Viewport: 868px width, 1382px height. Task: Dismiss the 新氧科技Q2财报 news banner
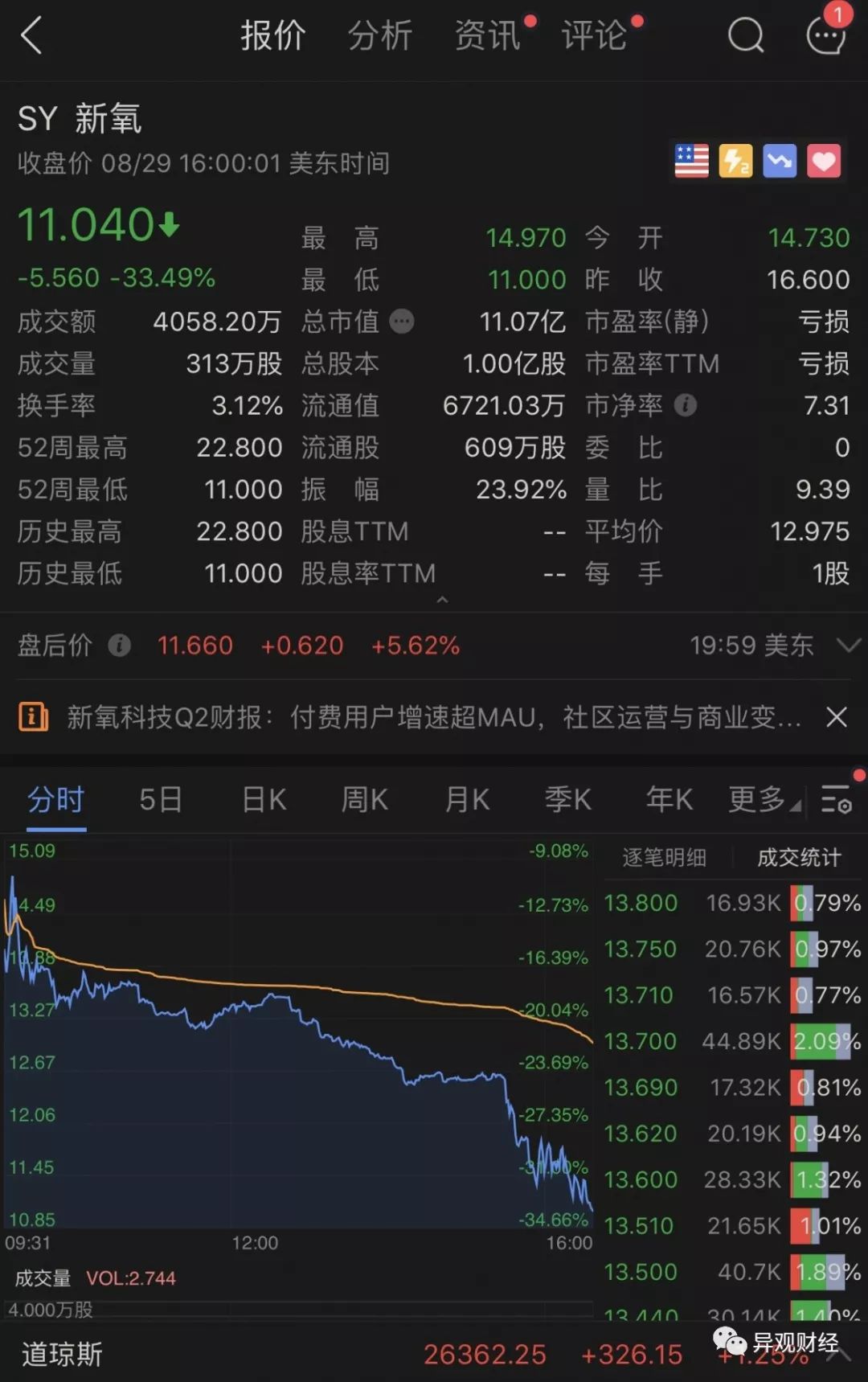(837, 717)
